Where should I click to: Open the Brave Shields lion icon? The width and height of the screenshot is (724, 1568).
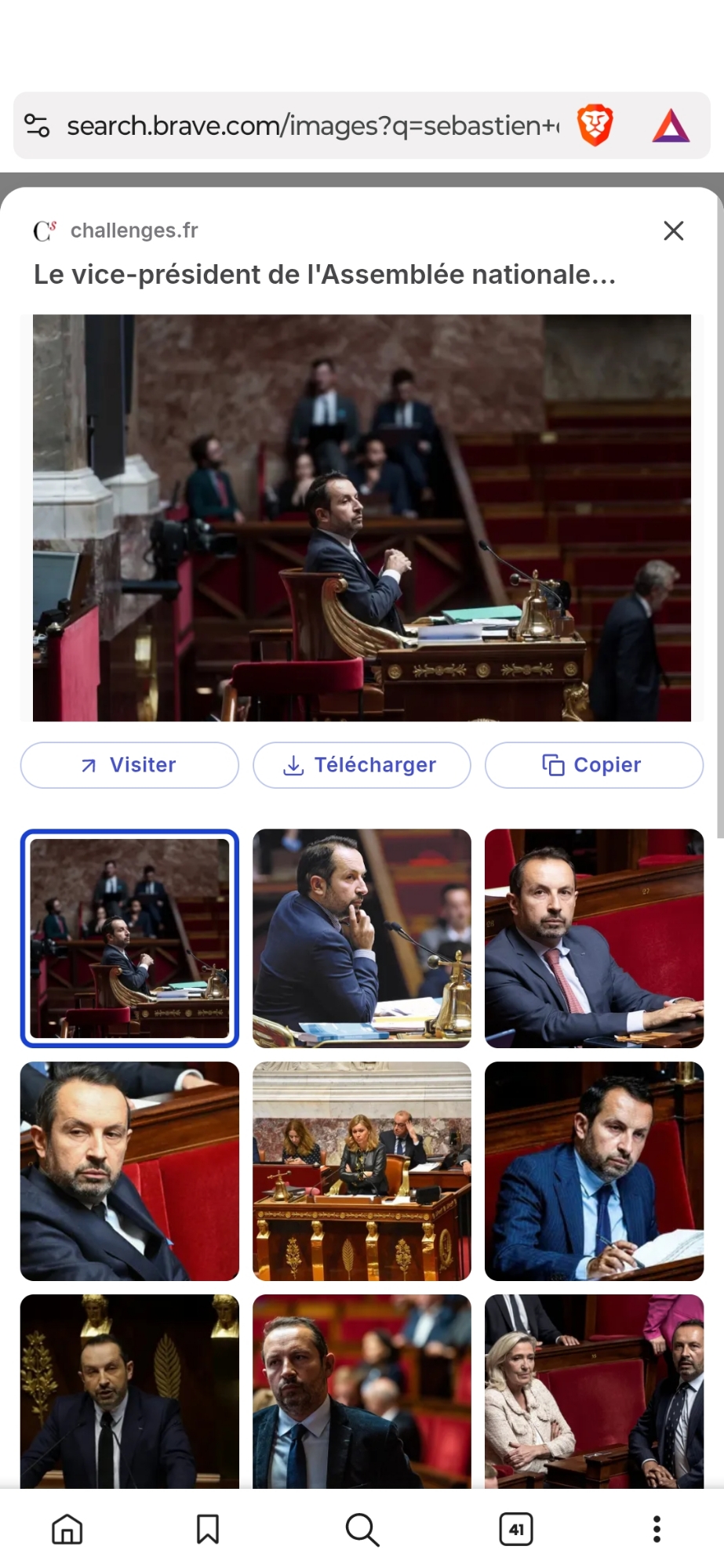pos(595,125)
